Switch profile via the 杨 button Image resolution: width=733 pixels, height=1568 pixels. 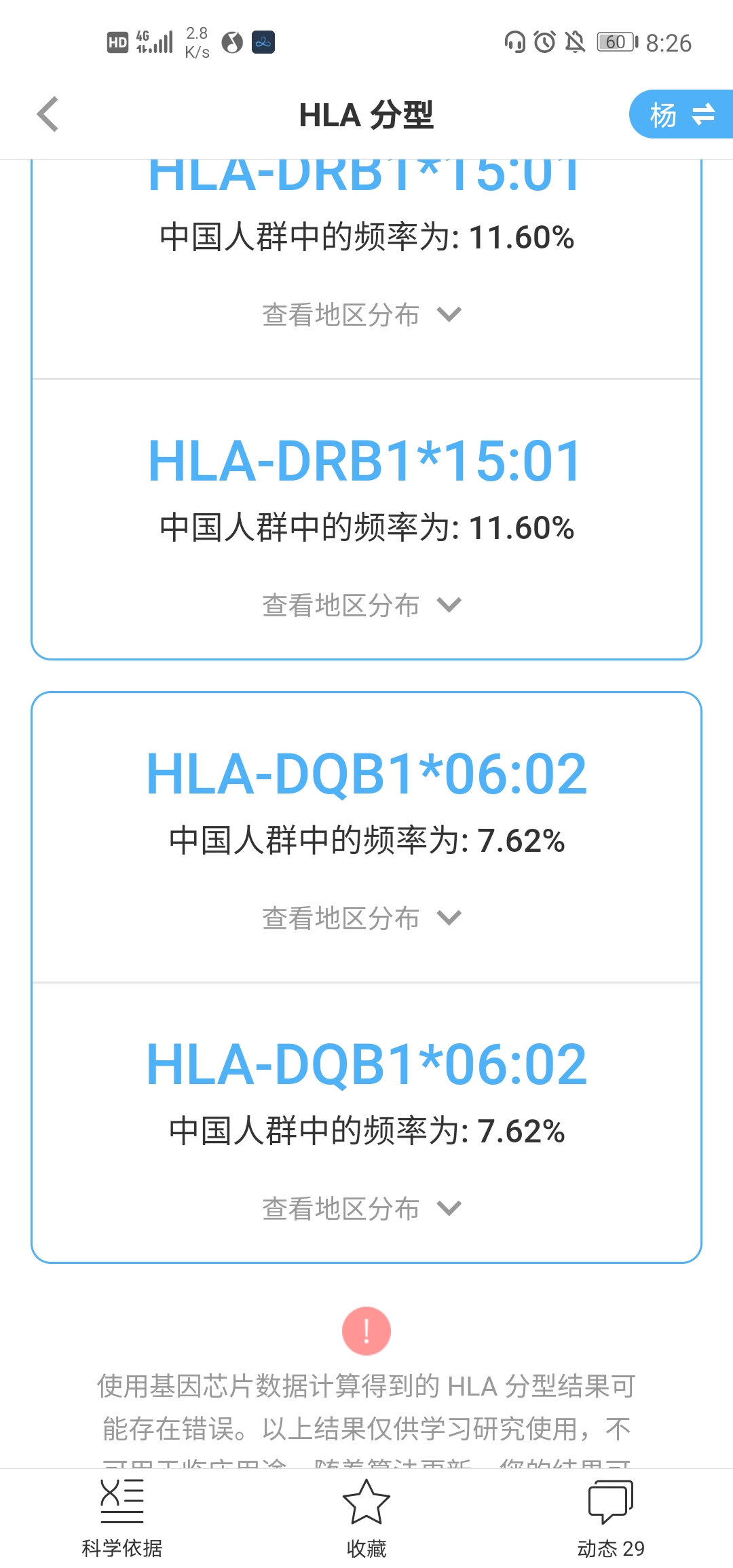pos(681,114)
